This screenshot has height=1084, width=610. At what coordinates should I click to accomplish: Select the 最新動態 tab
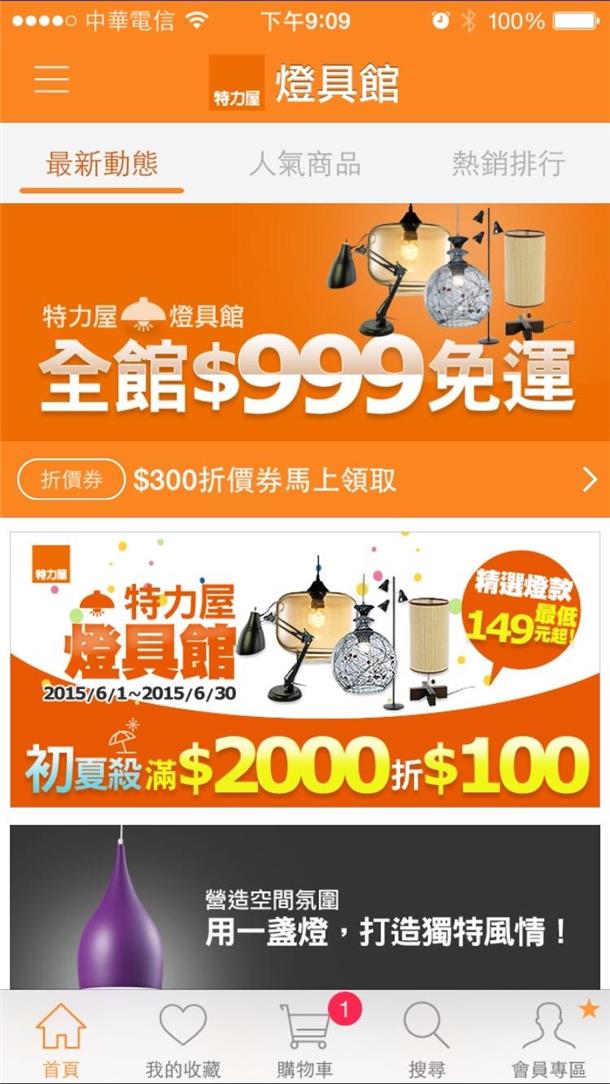tap(101, 164)
